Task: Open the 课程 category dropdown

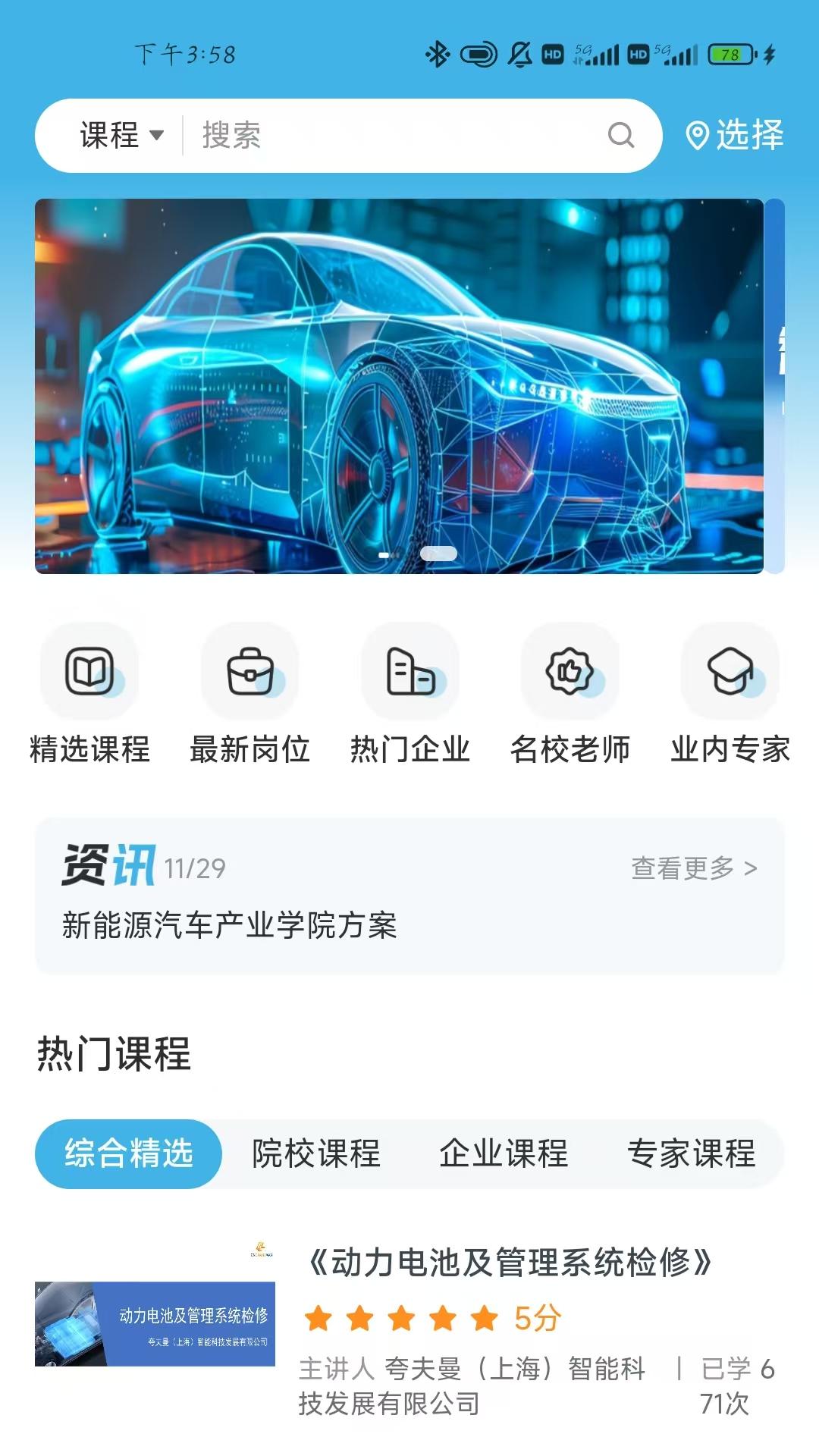Action: point(119,135)
